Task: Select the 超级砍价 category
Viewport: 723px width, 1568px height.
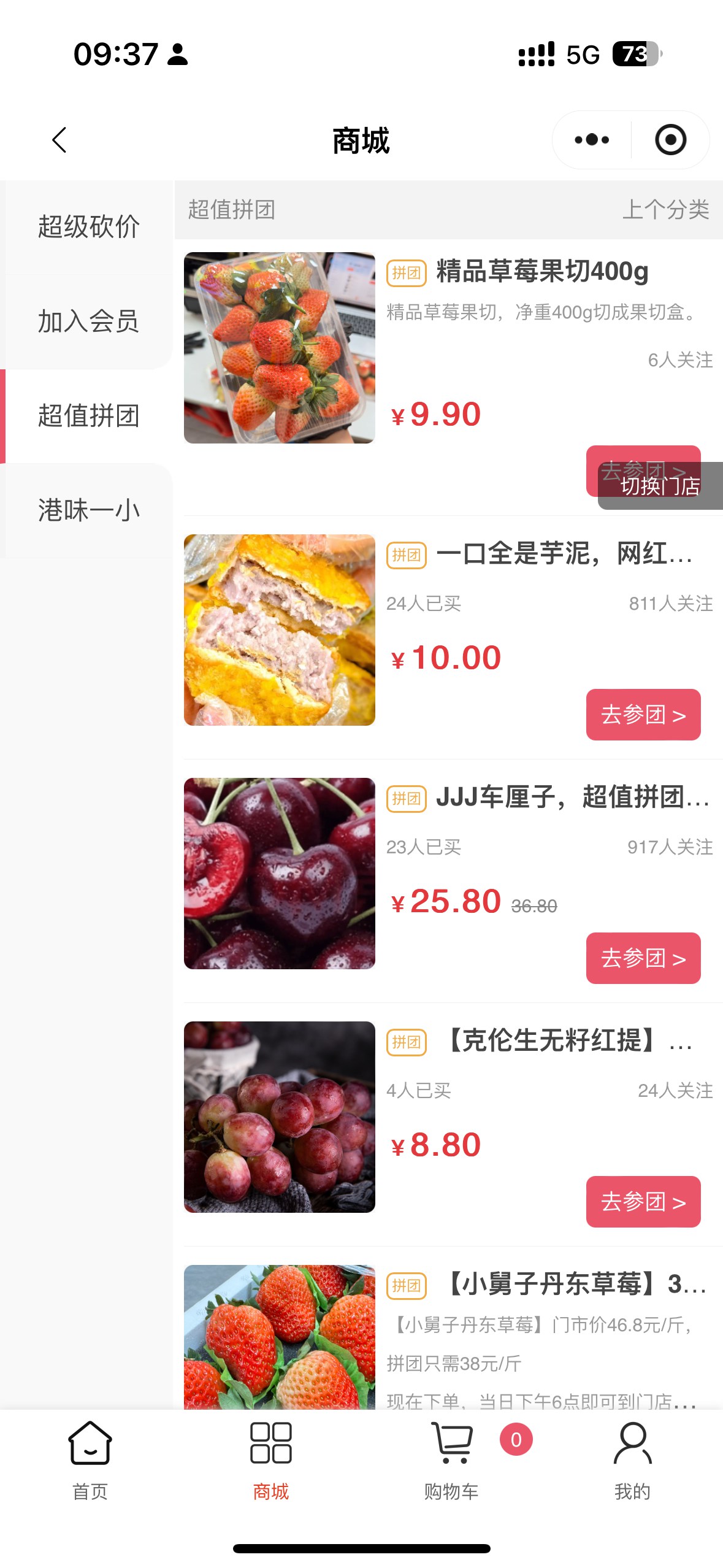Action: [88, 227]
